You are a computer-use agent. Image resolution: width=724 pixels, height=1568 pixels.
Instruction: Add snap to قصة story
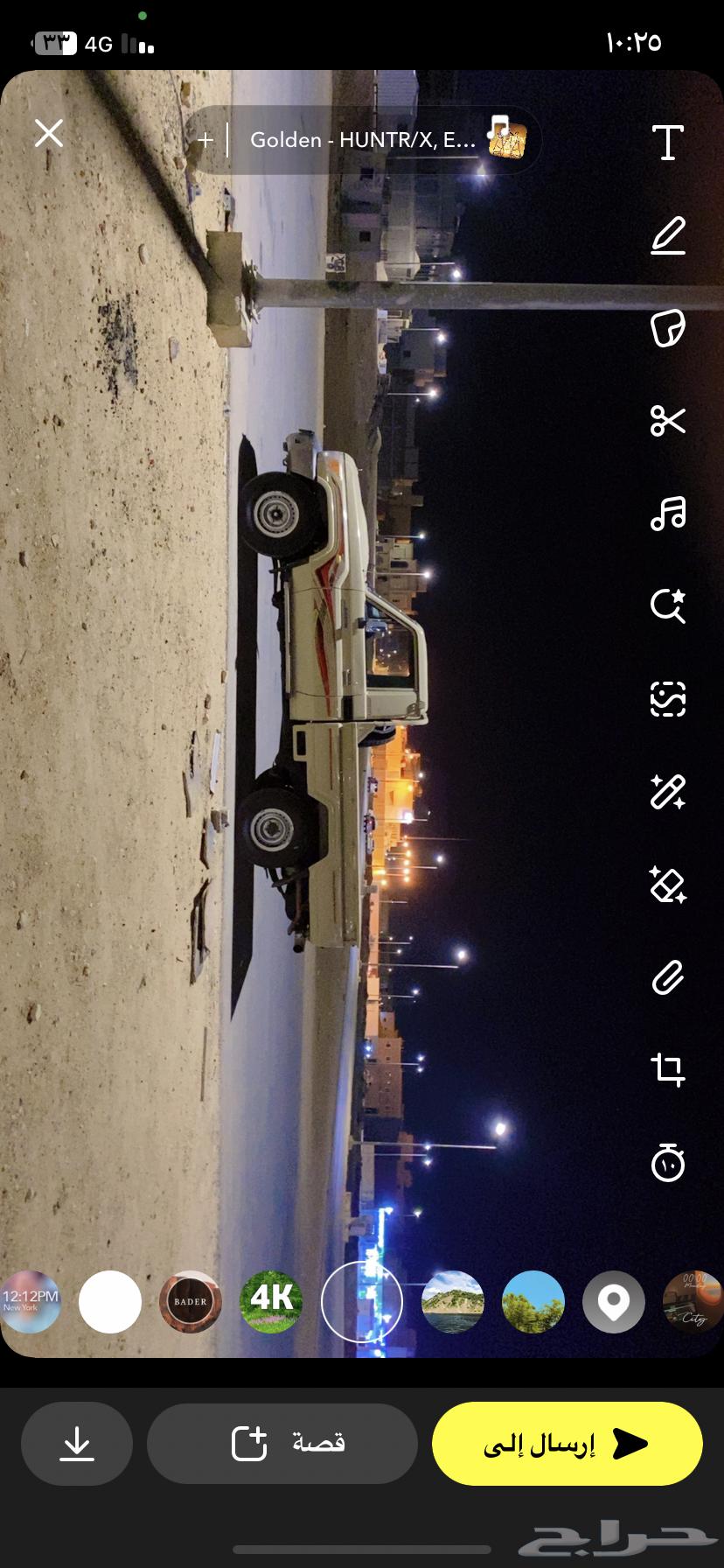pos(282,1444)
